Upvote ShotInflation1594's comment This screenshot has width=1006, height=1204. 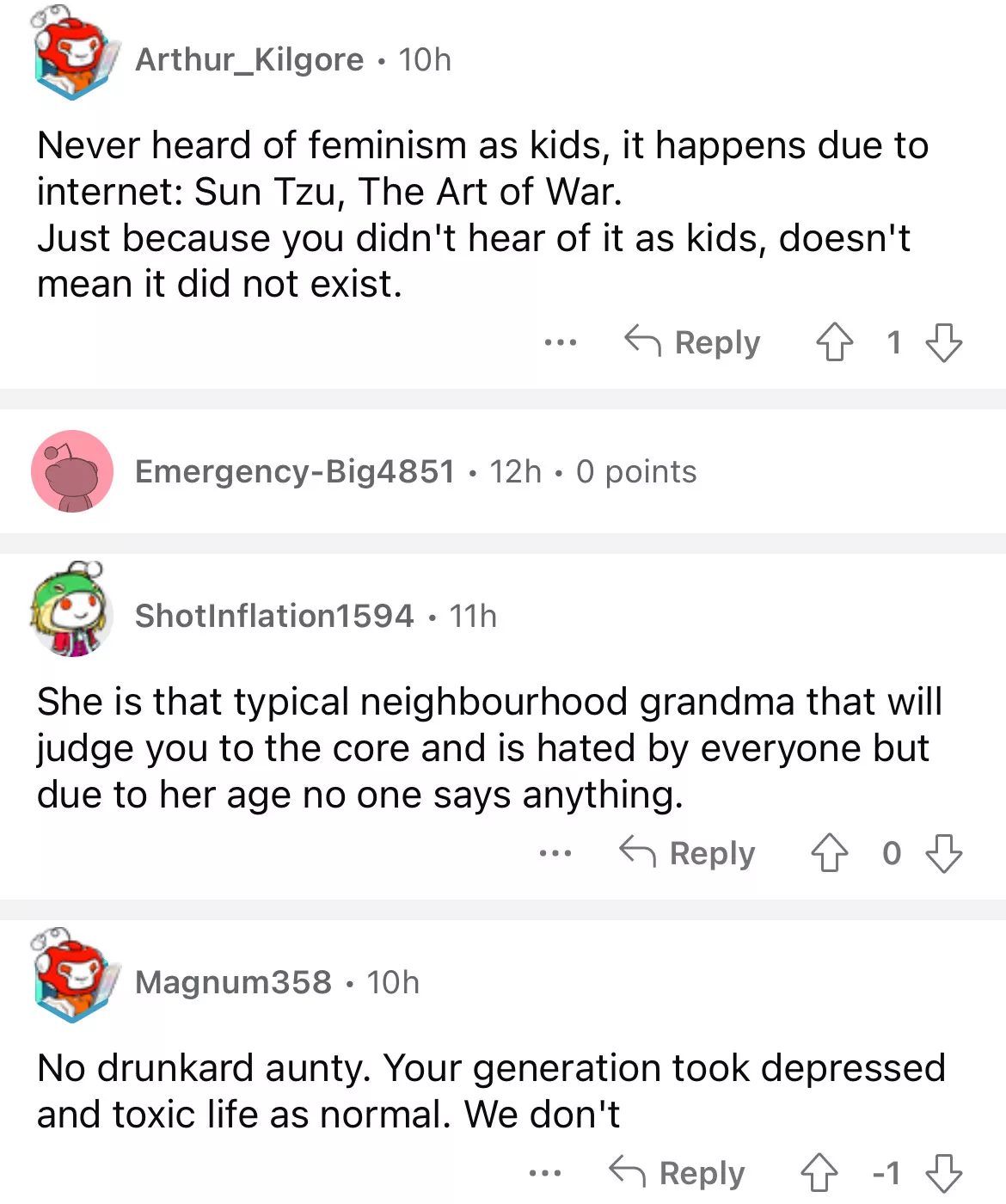pyautogui.click(x=830, y=853)
